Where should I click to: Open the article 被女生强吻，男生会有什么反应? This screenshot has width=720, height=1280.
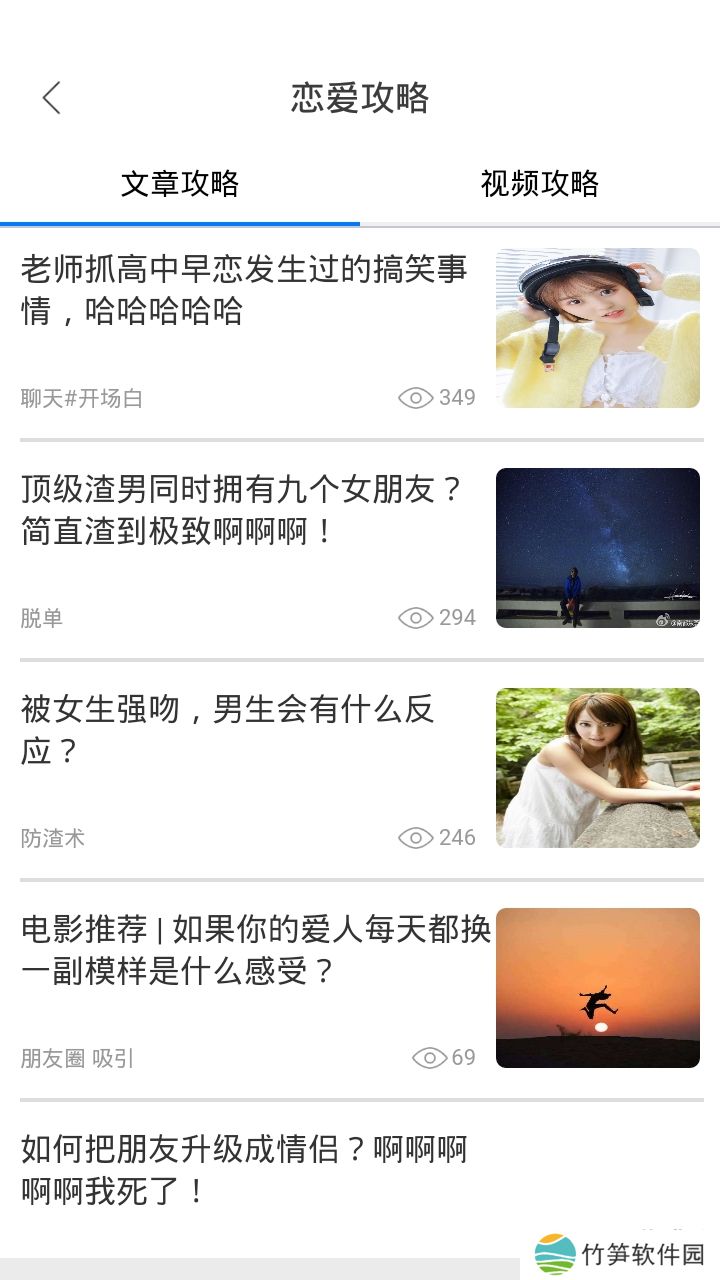[x=228, y=730]
